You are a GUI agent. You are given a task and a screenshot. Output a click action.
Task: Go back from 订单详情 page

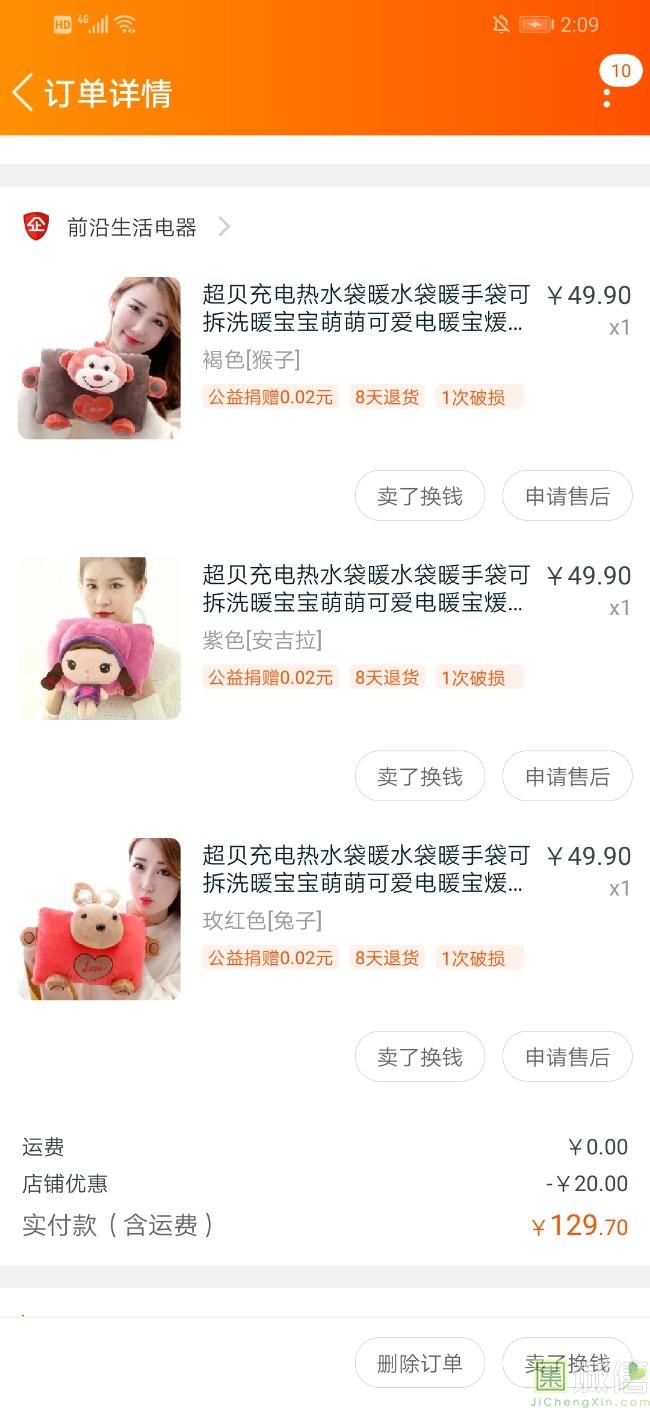point(24,92)
